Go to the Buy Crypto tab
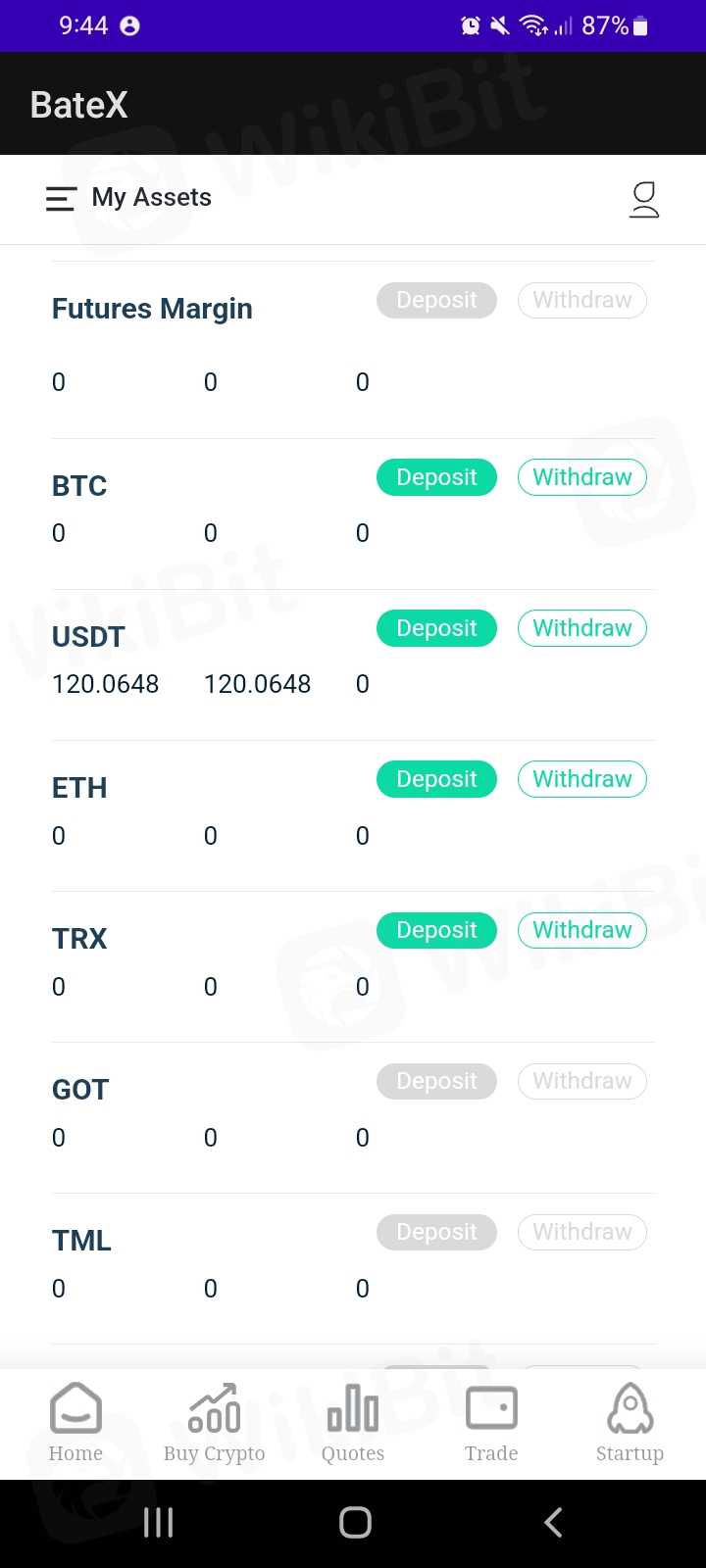Viewport: 706px width, 1568px height. [214, 1423]
